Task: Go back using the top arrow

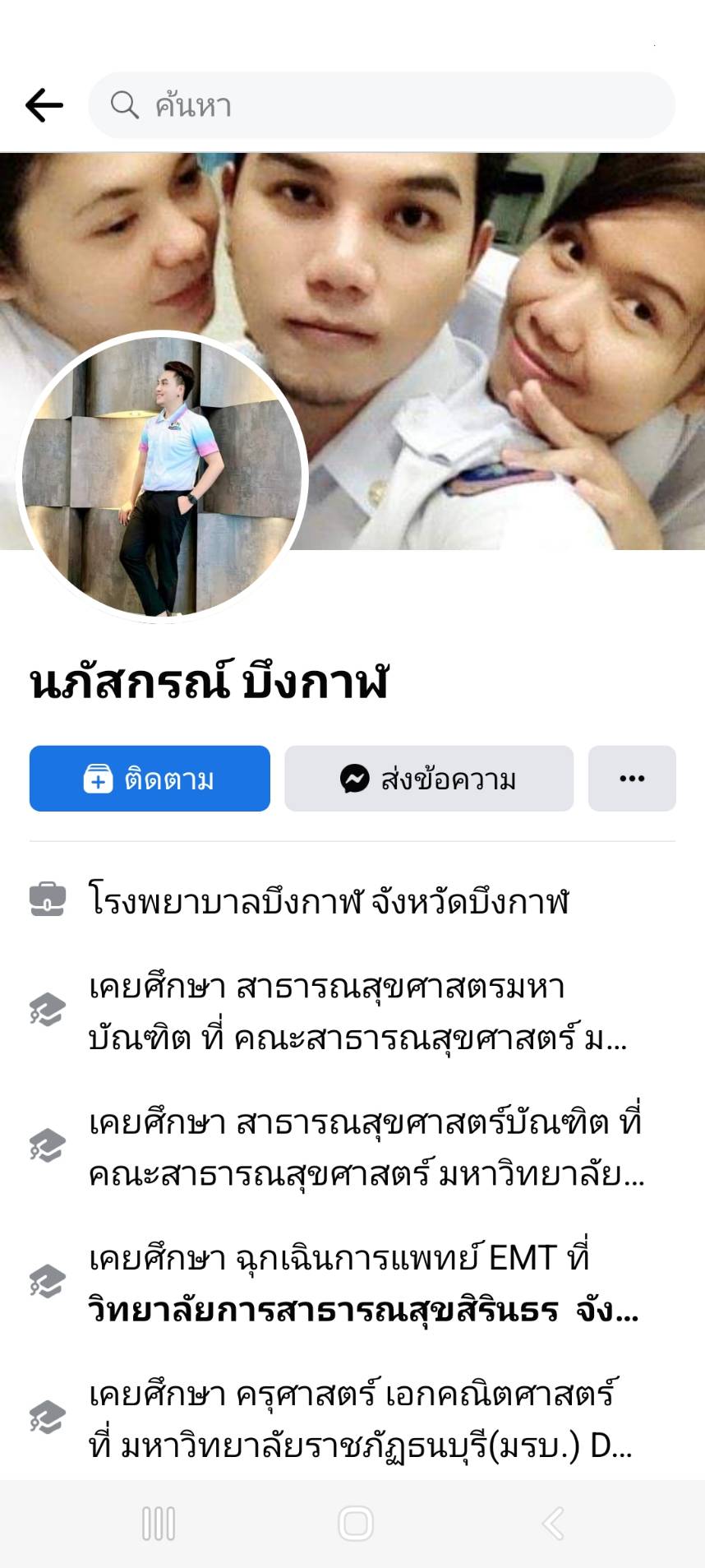Action: pyautogui.click(x=44, y=105)
